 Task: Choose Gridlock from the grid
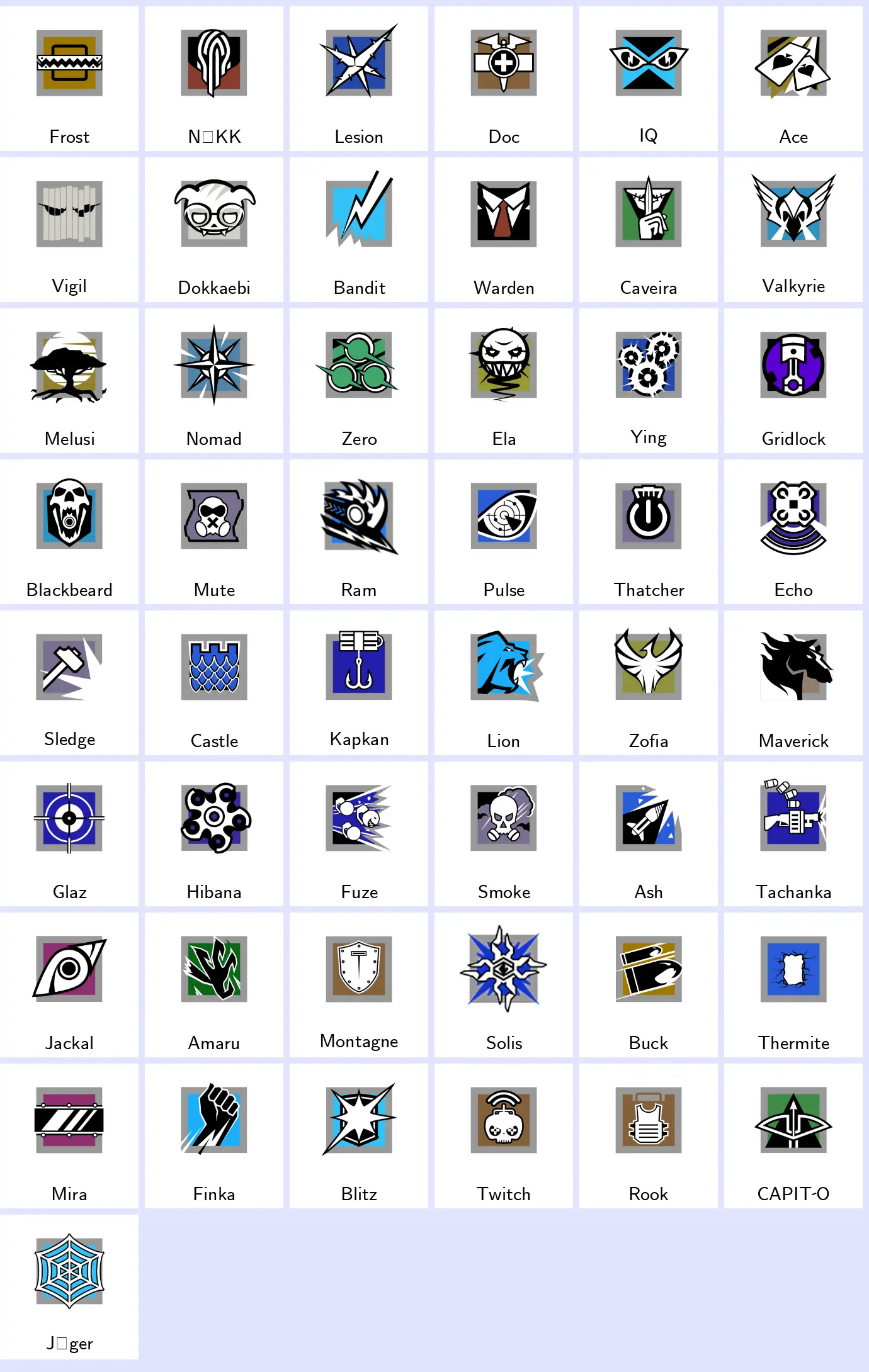[793, 381]
